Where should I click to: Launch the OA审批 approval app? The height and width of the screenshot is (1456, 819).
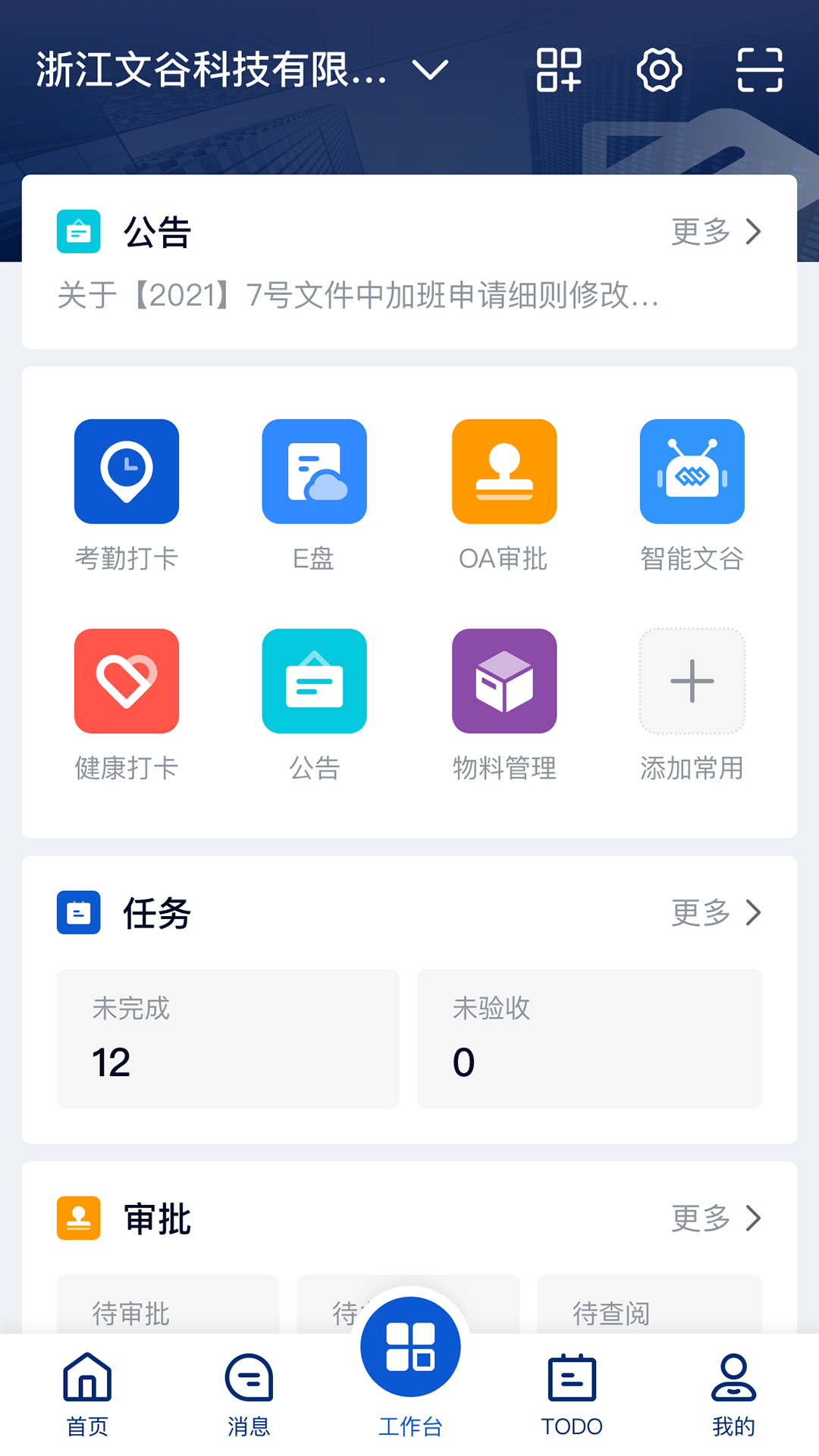[504, 470]
